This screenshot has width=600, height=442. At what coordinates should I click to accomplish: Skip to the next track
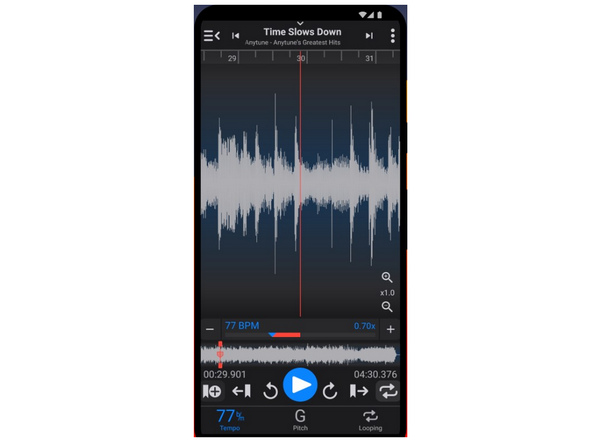click(x=368, y=36)
